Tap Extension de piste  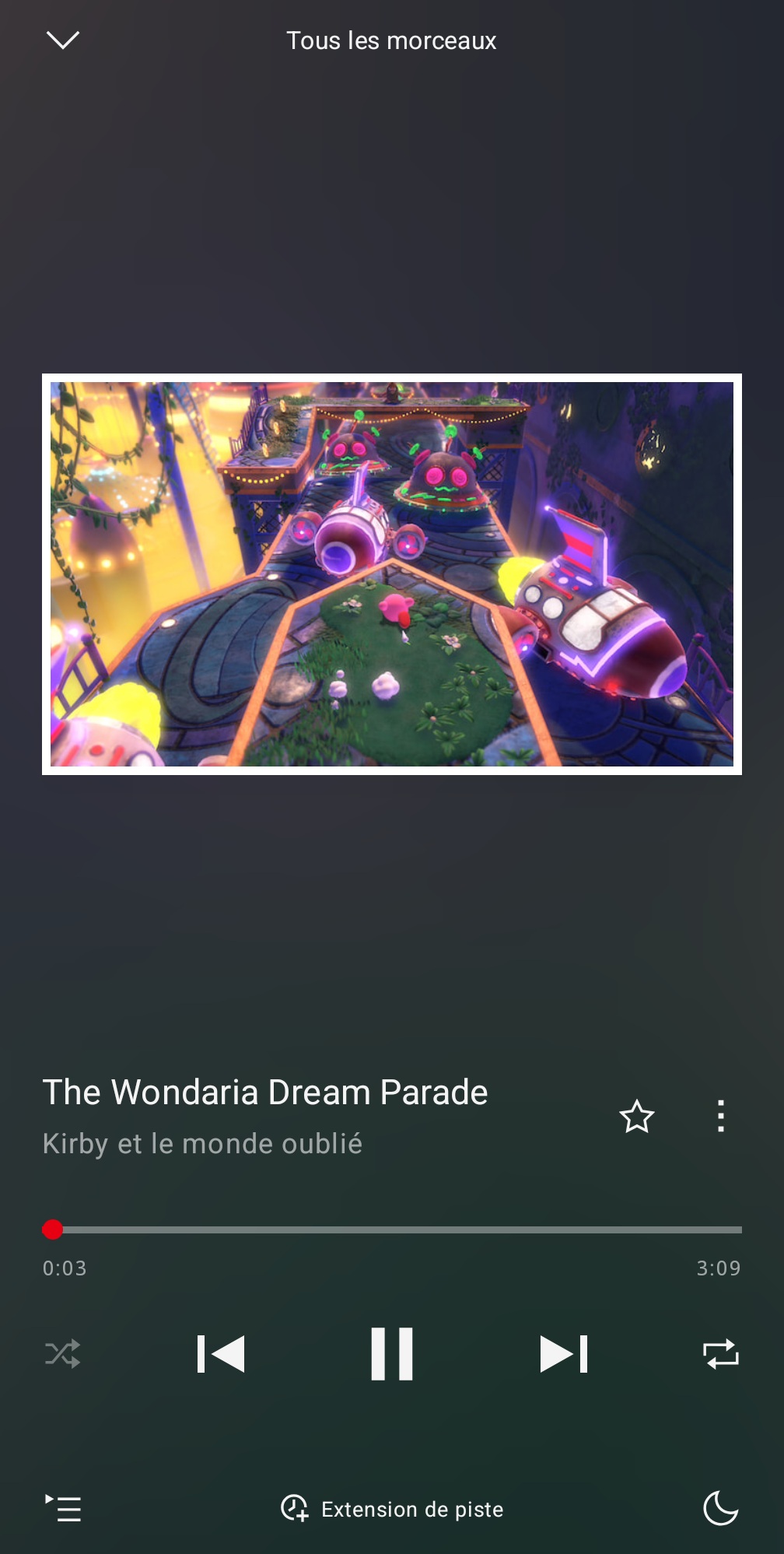click(392, 1509)
